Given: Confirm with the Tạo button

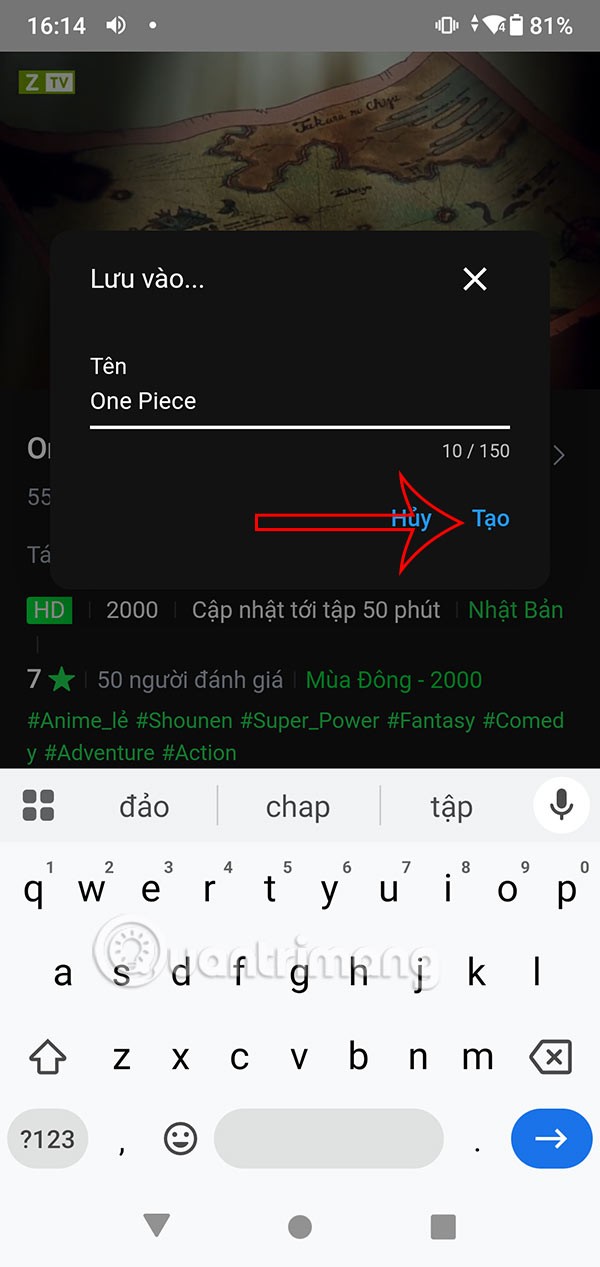Looking at the screenshot, I should pyautogui.click(x=491, y=518).
